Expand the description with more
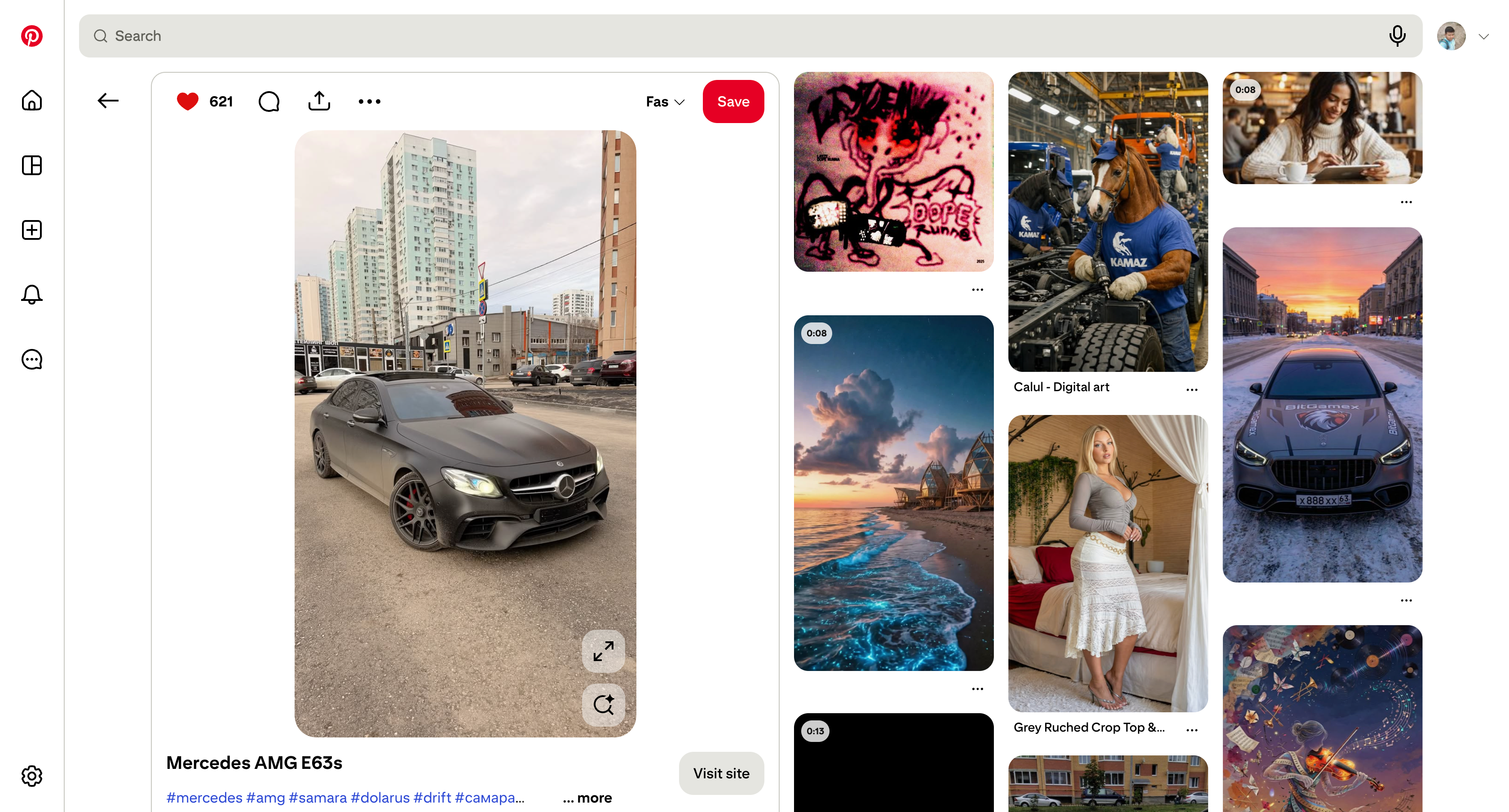The height and width of the screenshot is (812, 1509). pyautogui.click(x=587, y=797)
